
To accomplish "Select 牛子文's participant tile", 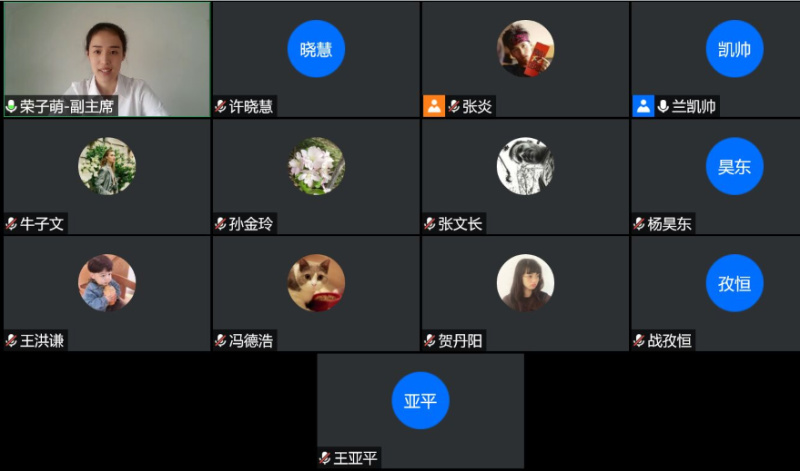I will [107, 176].
